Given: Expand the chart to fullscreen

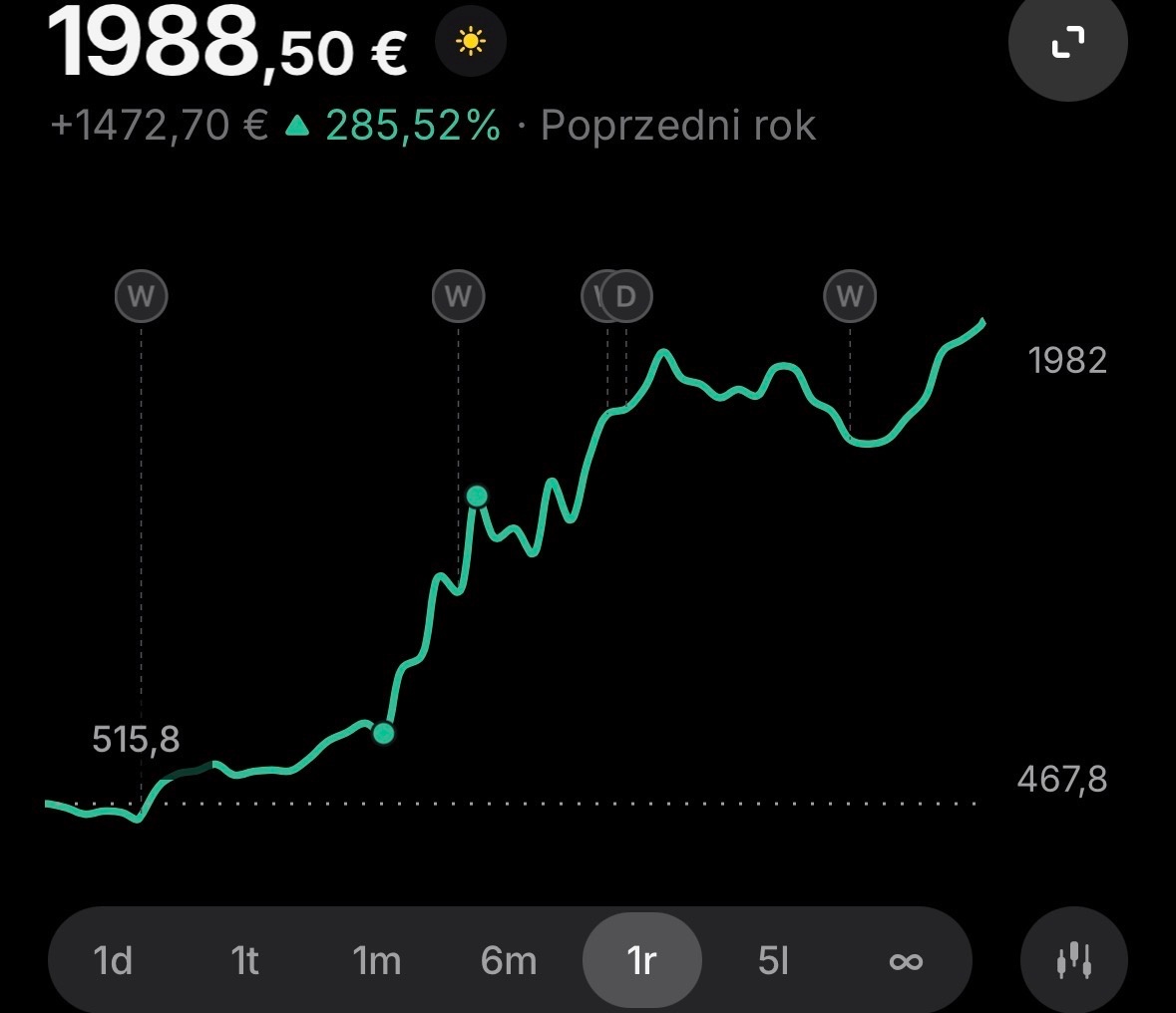Looking at the screenshot, I should [x=1067, y=43].
